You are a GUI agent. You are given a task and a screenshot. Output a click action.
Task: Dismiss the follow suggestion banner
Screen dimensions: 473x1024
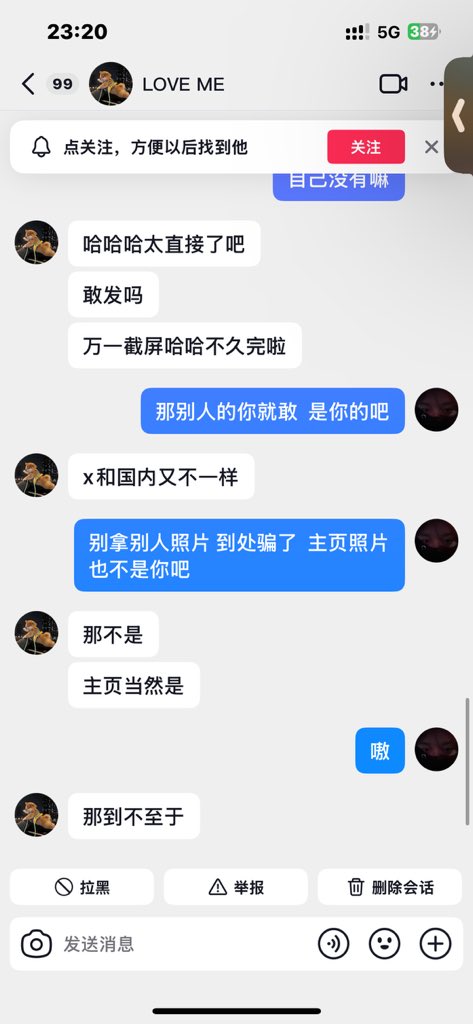(431, 147)
